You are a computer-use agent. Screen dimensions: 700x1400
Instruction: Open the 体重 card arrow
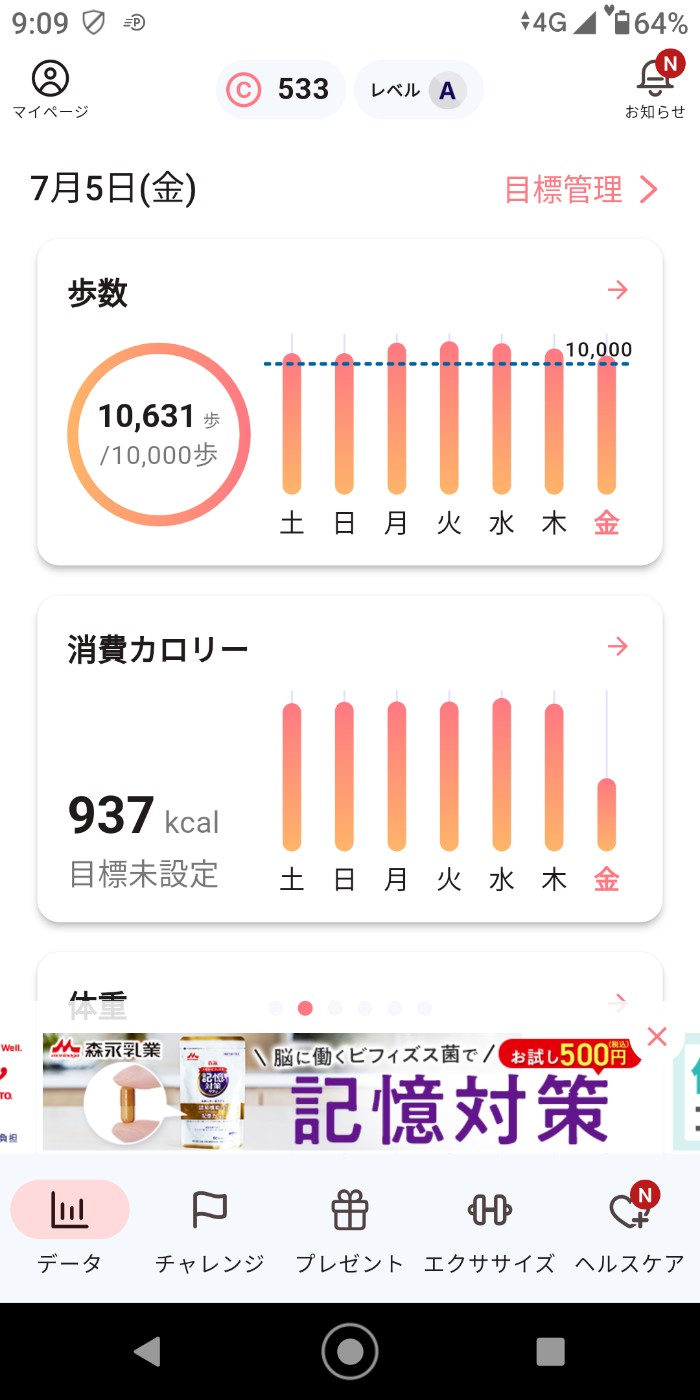(x=618, y=999)
